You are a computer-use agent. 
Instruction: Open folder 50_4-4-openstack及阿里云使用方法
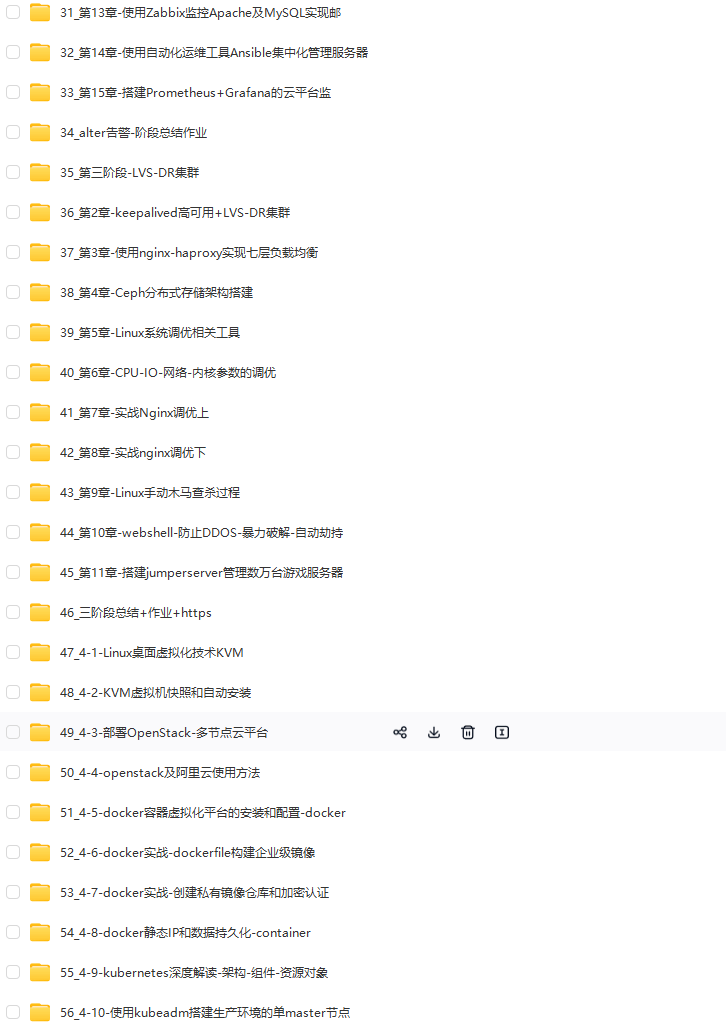159,772
